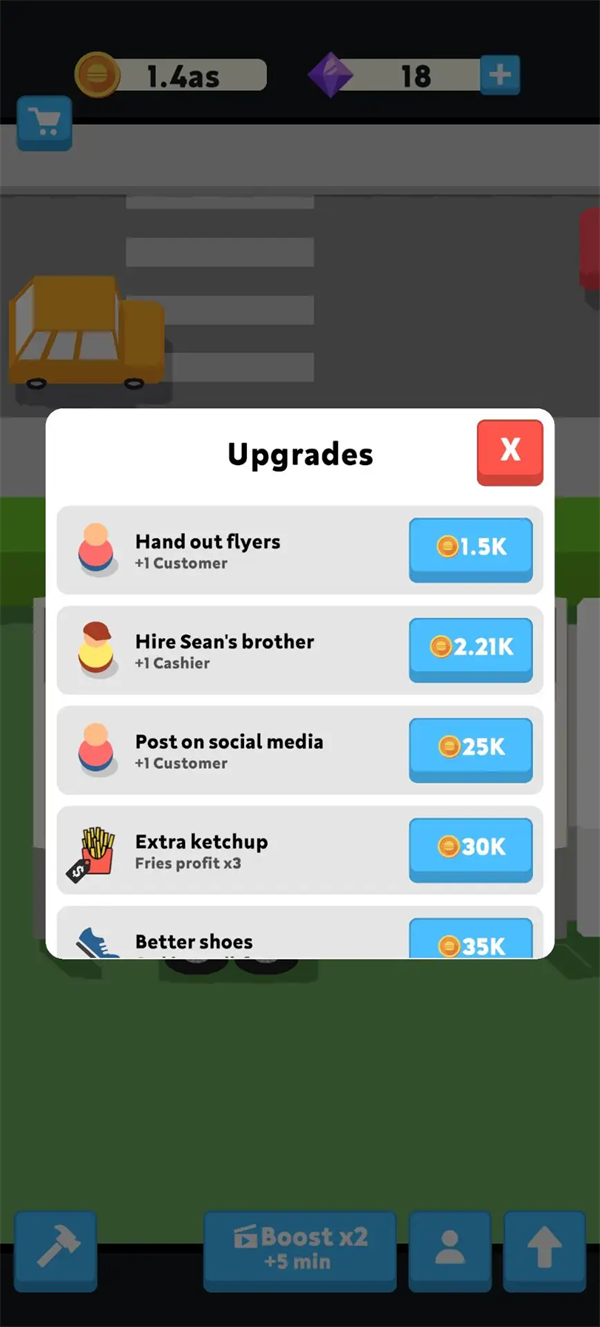Activate Boost x2 for 5 min
Viewport: 600px width, 1327px height.
[300, 1248]
